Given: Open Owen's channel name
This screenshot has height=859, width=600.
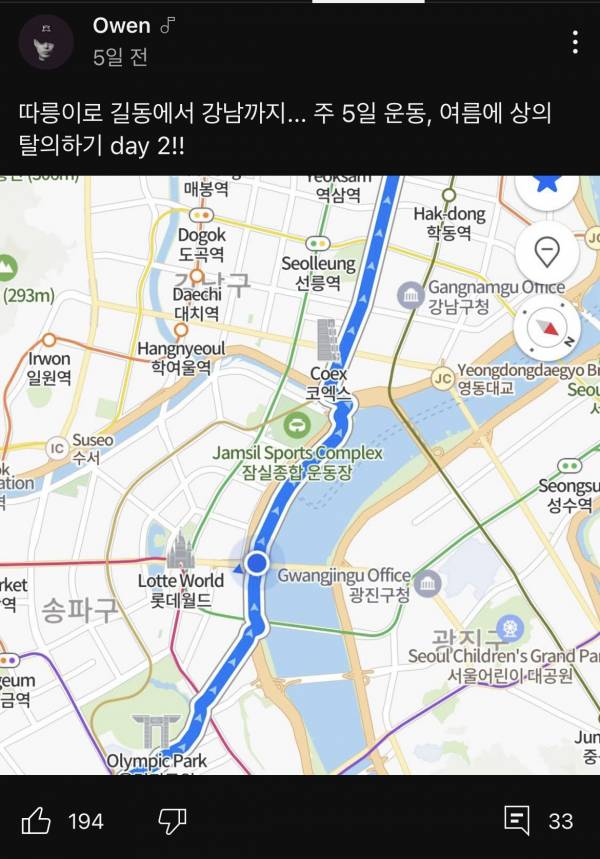Looking at the screenshot, I should tap(121, 26).
